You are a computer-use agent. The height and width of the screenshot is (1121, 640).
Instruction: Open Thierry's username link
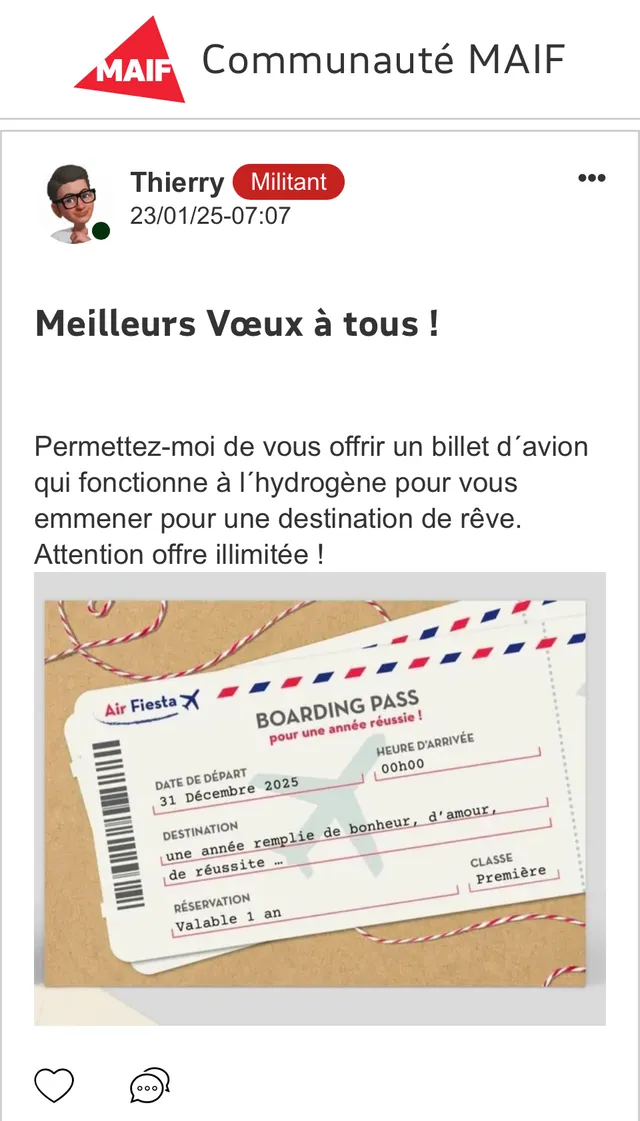[177, 182]
